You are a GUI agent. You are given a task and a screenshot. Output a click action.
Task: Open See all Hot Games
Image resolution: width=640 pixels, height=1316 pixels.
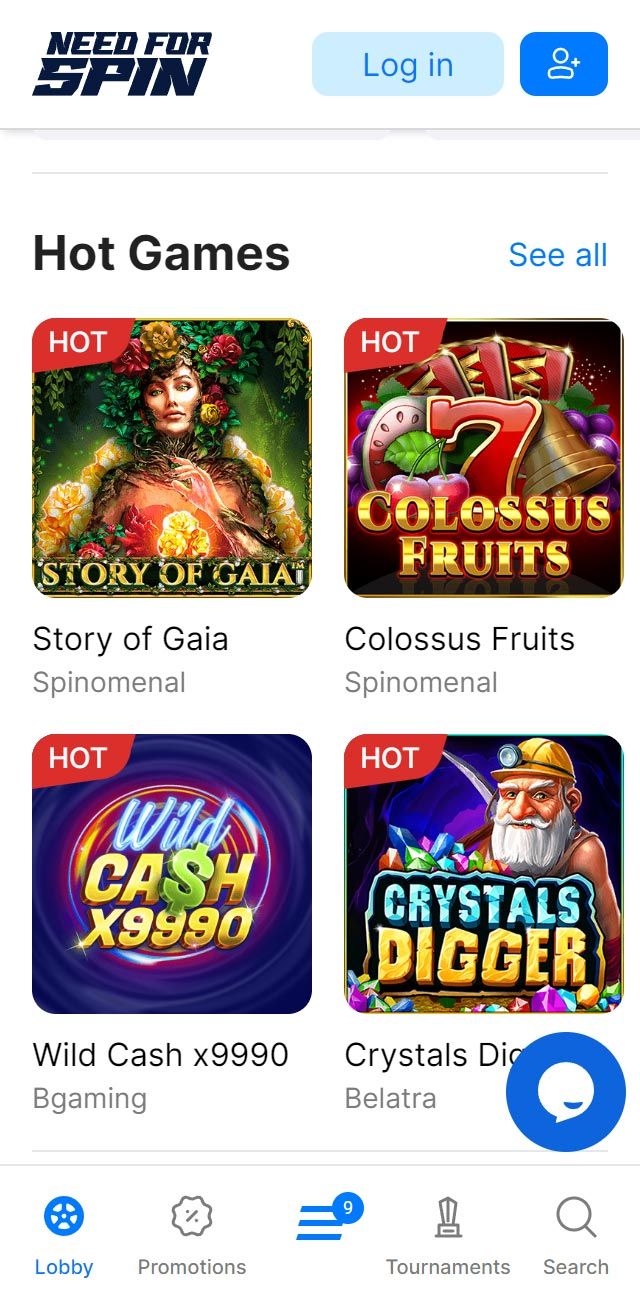coord(557,255)
